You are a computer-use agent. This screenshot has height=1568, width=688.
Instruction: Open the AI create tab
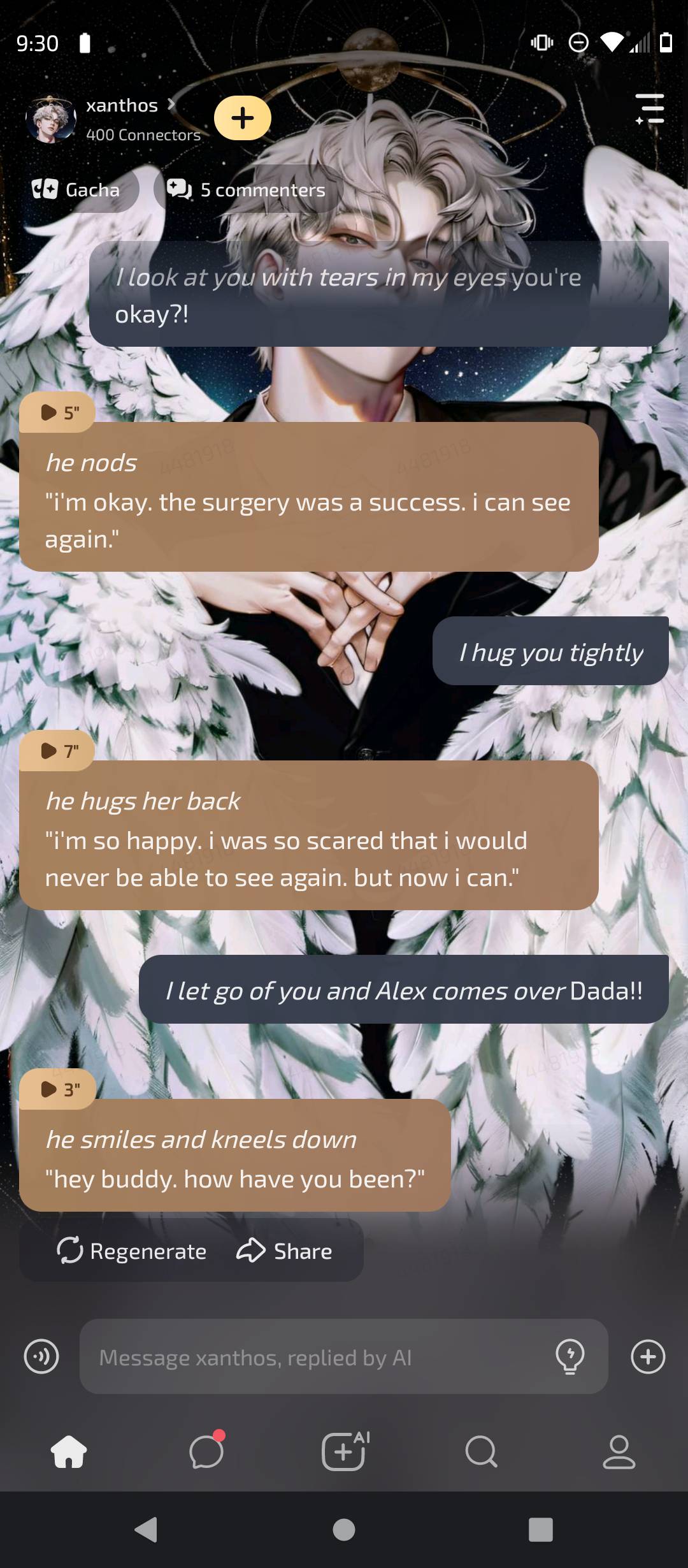coord(344,1452)
